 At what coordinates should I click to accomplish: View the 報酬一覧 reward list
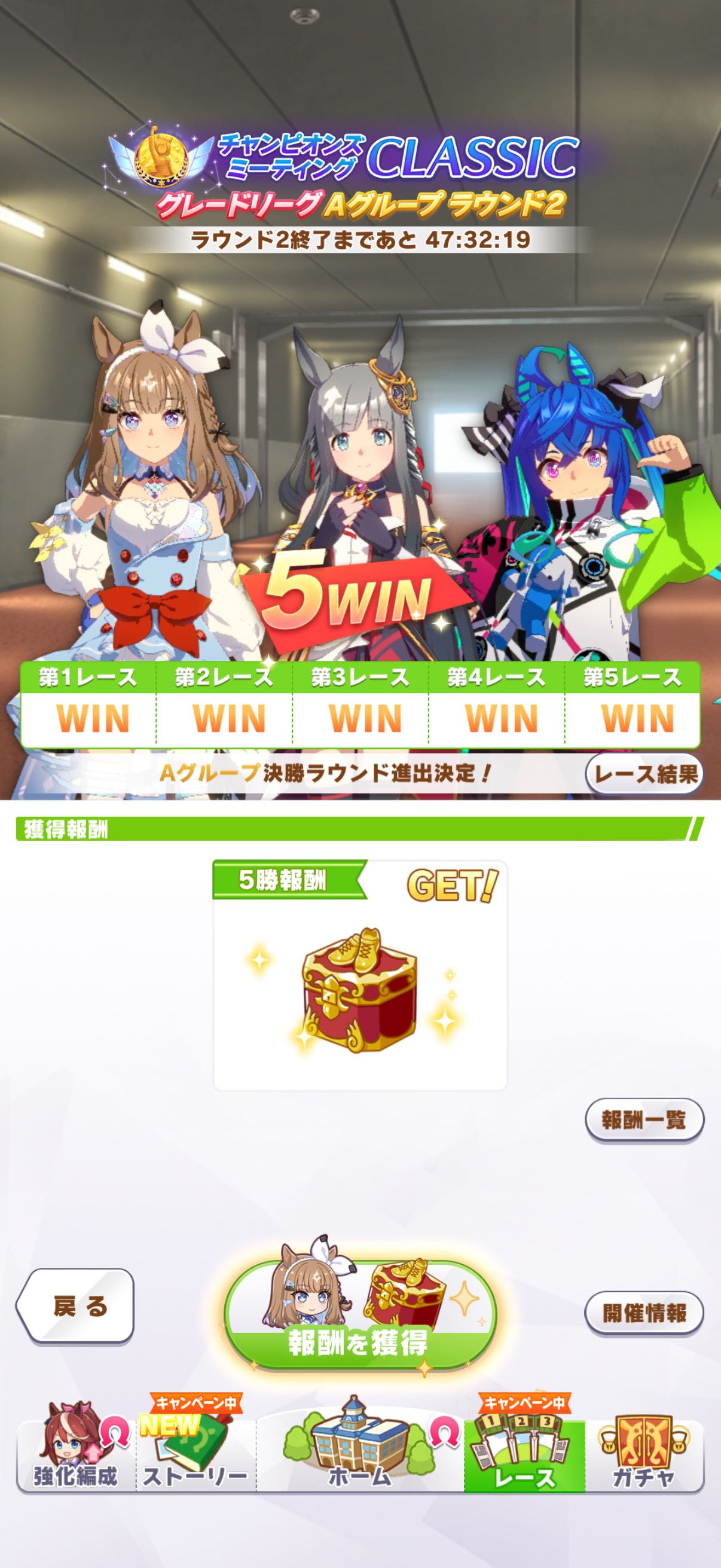coord(644,1119)
